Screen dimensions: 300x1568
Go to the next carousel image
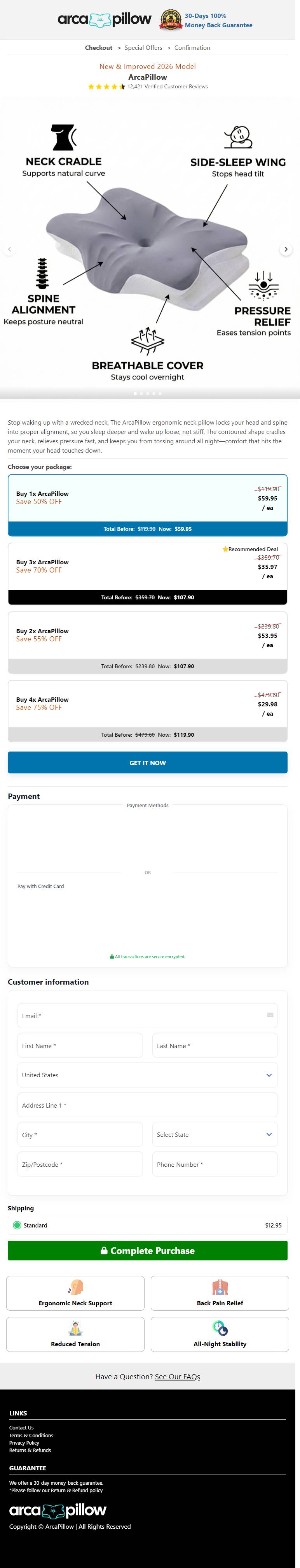coord(286,249)
